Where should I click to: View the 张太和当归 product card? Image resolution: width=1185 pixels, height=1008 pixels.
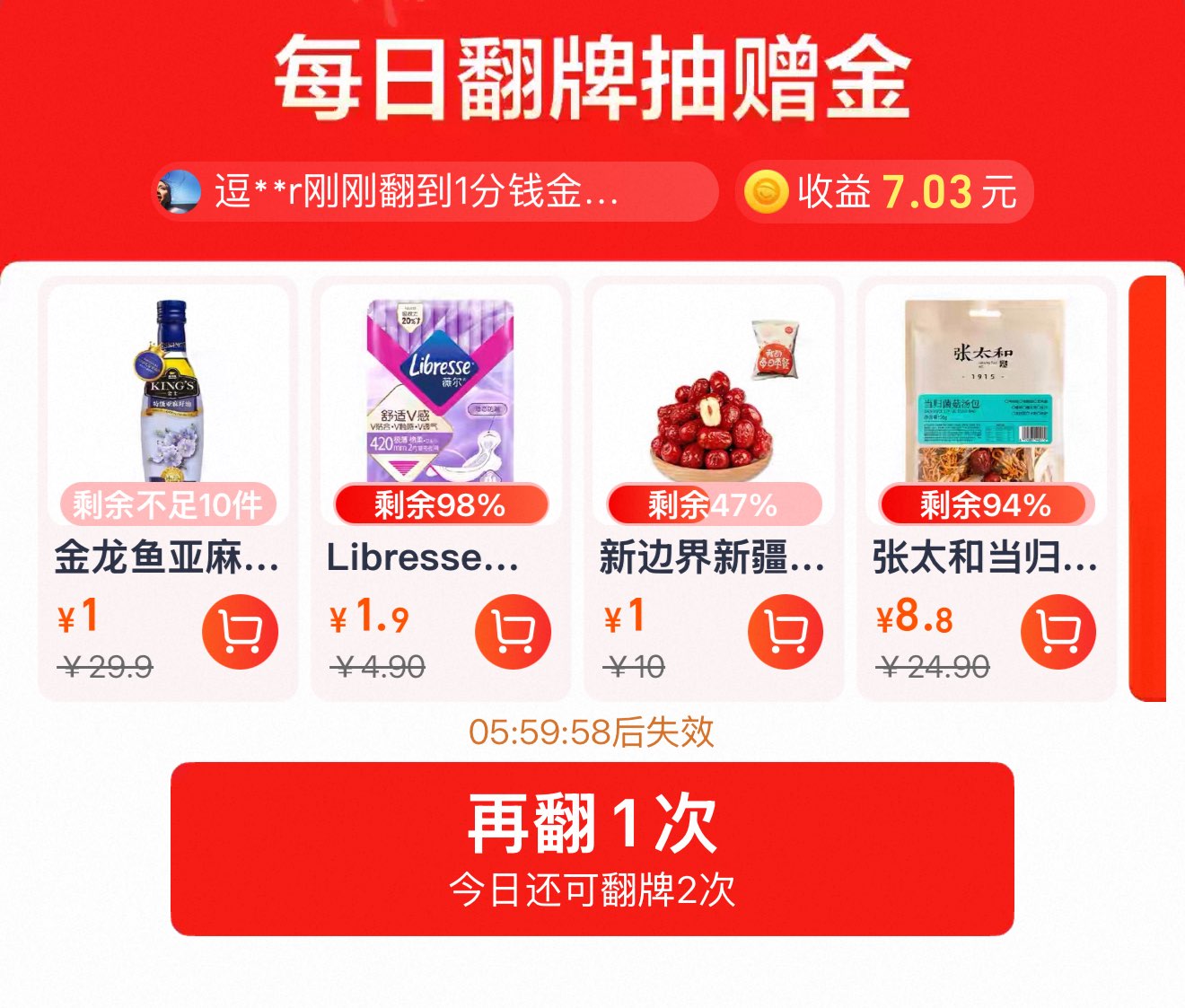click(x=986, y=404)
